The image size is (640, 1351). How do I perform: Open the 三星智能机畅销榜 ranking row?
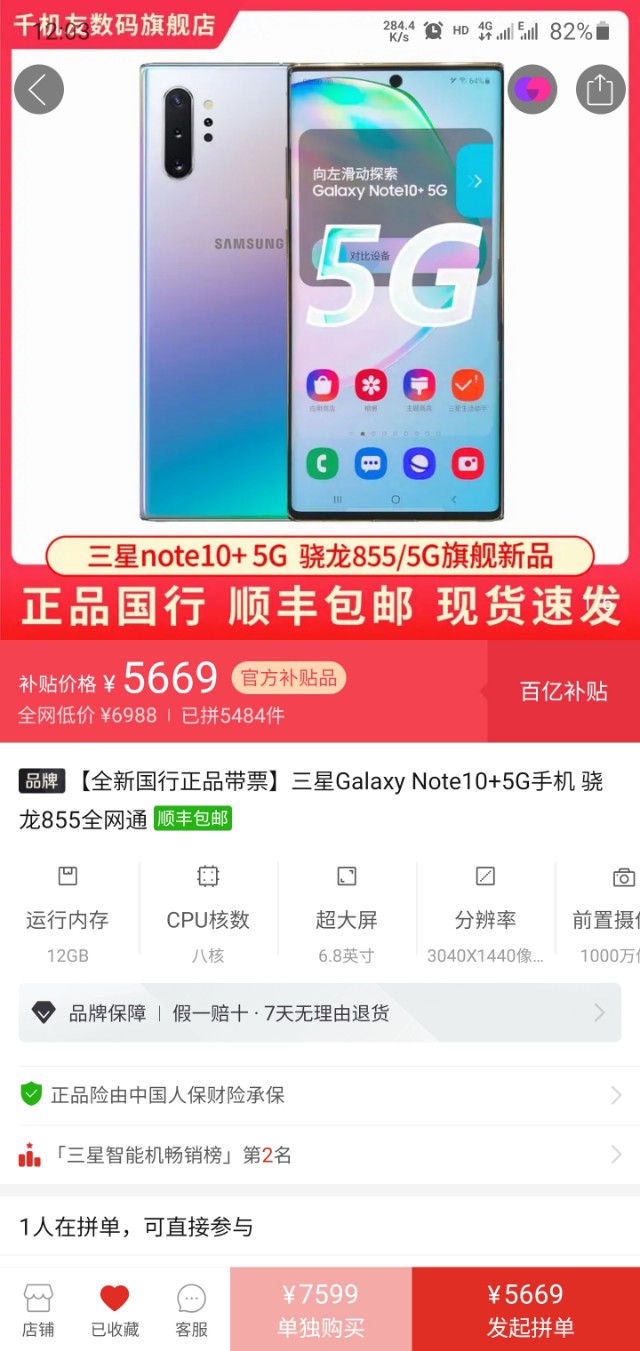coord(320,1156)
